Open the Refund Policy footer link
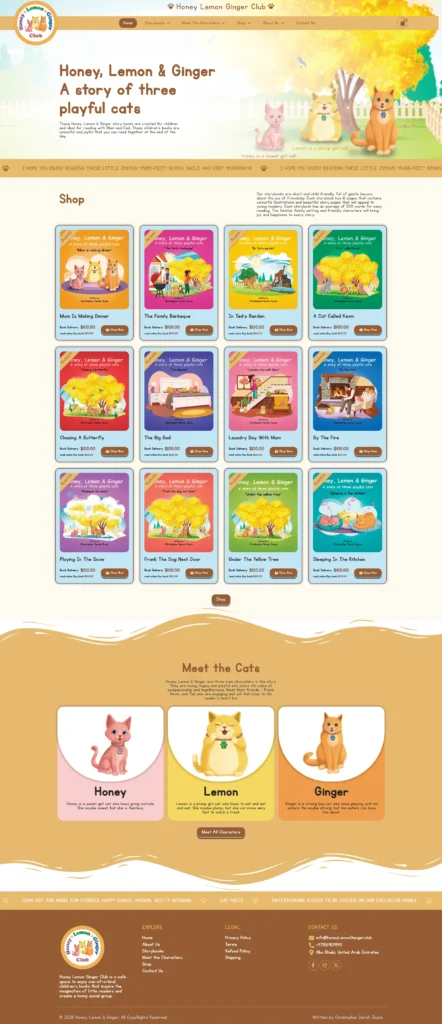 (x=238, y=951)
